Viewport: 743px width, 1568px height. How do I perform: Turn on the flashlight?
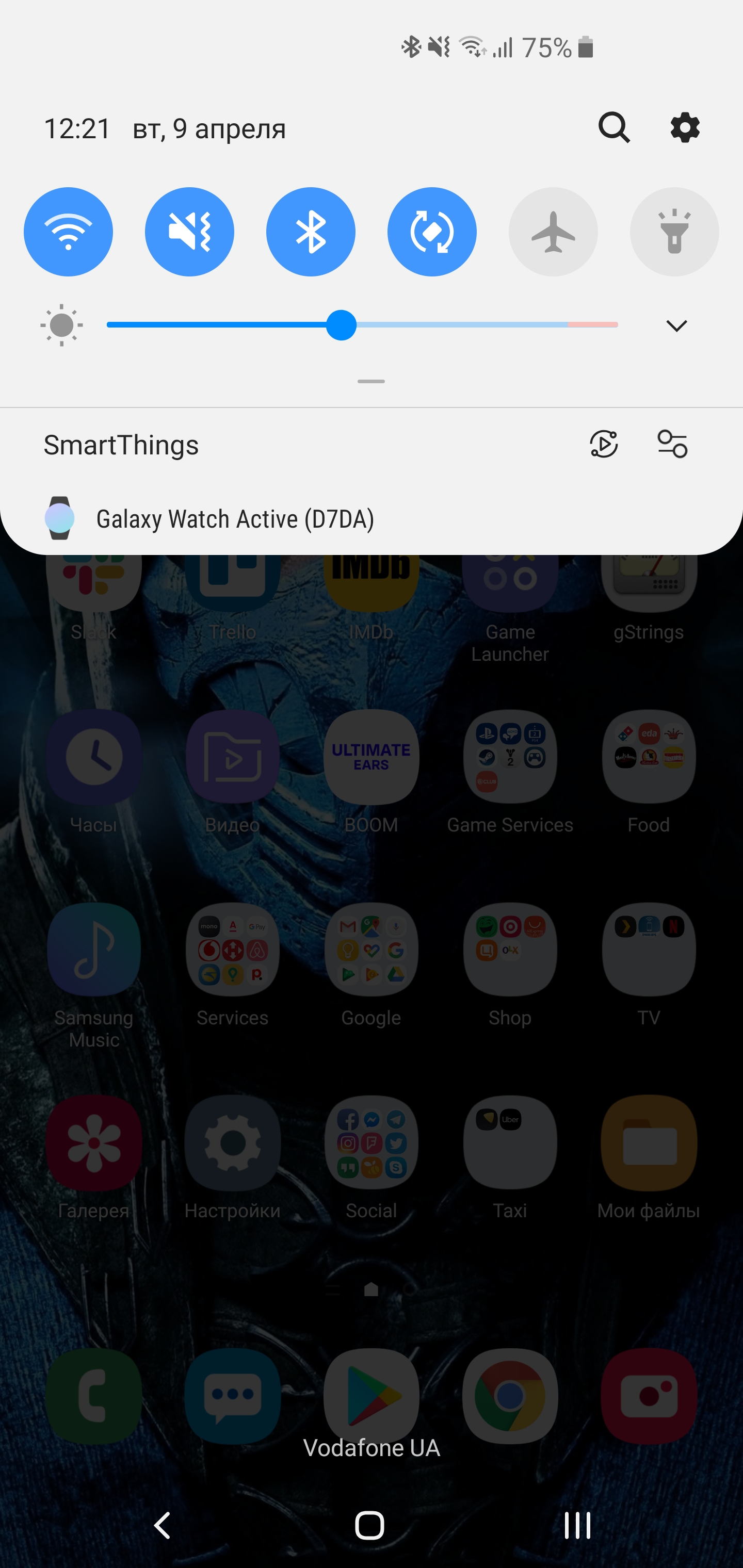(x=674, y=232)
